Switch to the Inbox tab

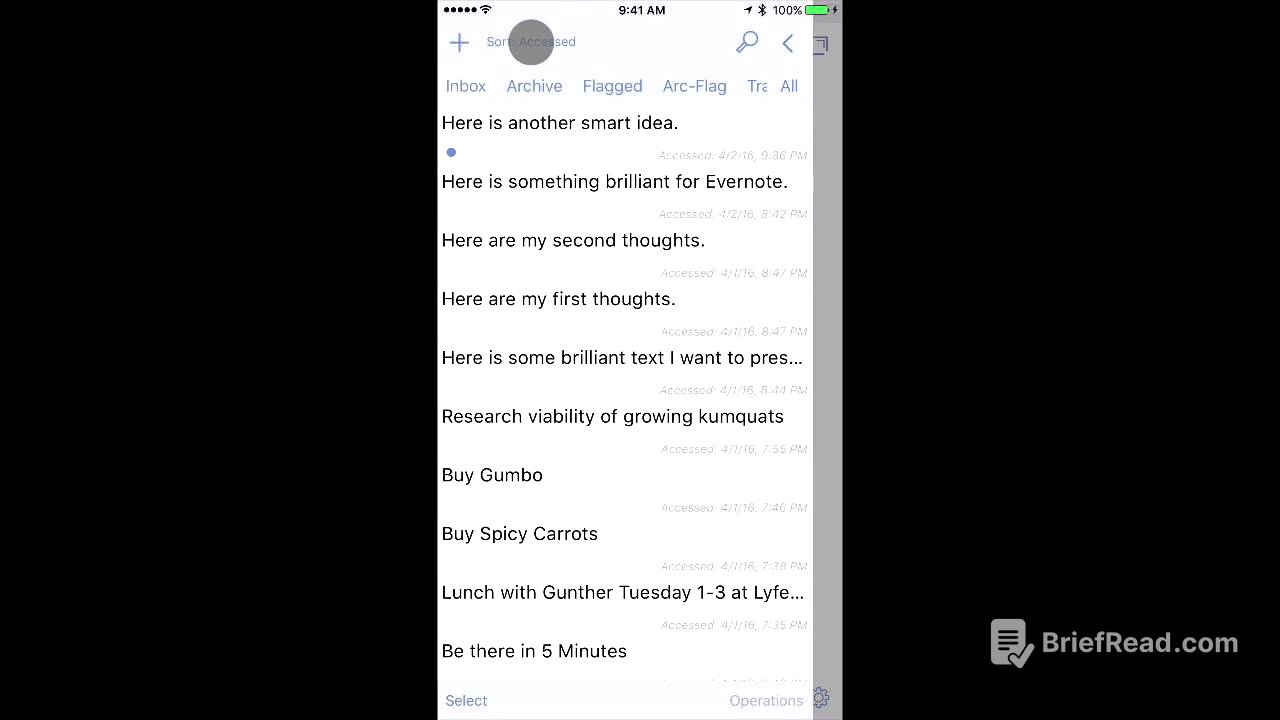click(466, 86)
